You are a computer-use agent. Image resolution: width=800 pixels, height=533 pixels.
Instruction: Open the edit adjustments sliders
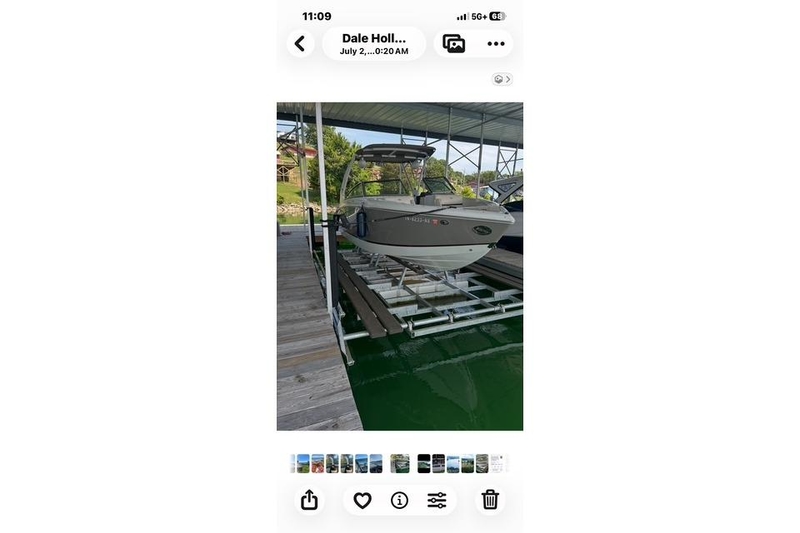(437, 500)
